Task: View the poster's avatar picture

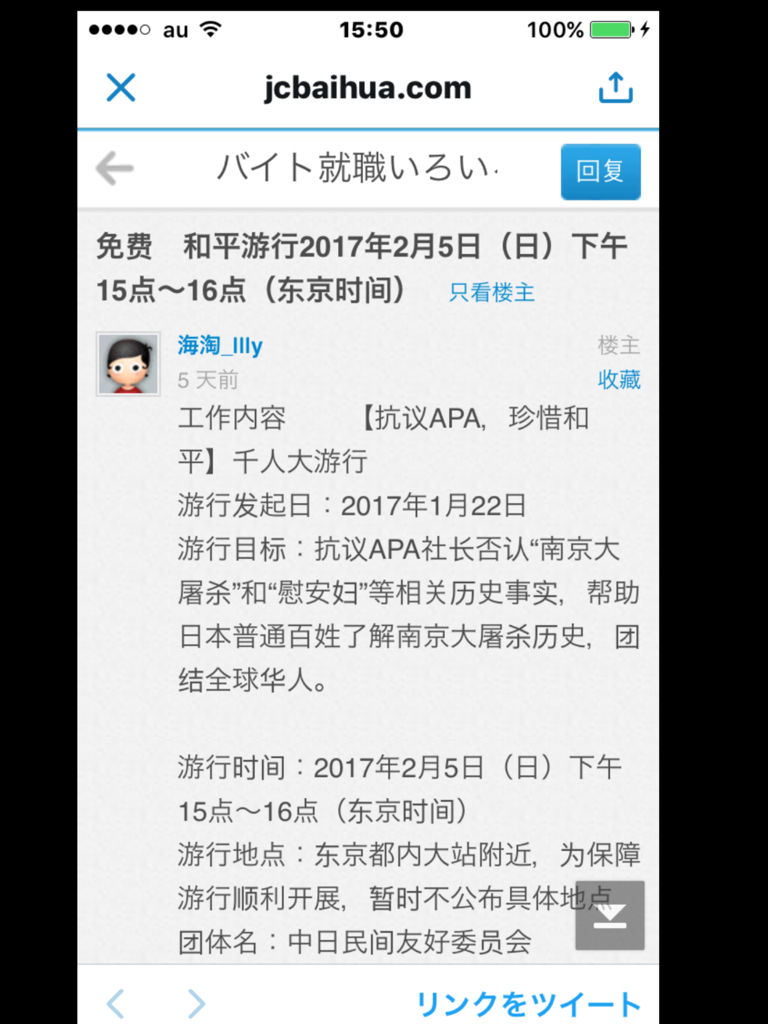Action: (x=128, y=364)
